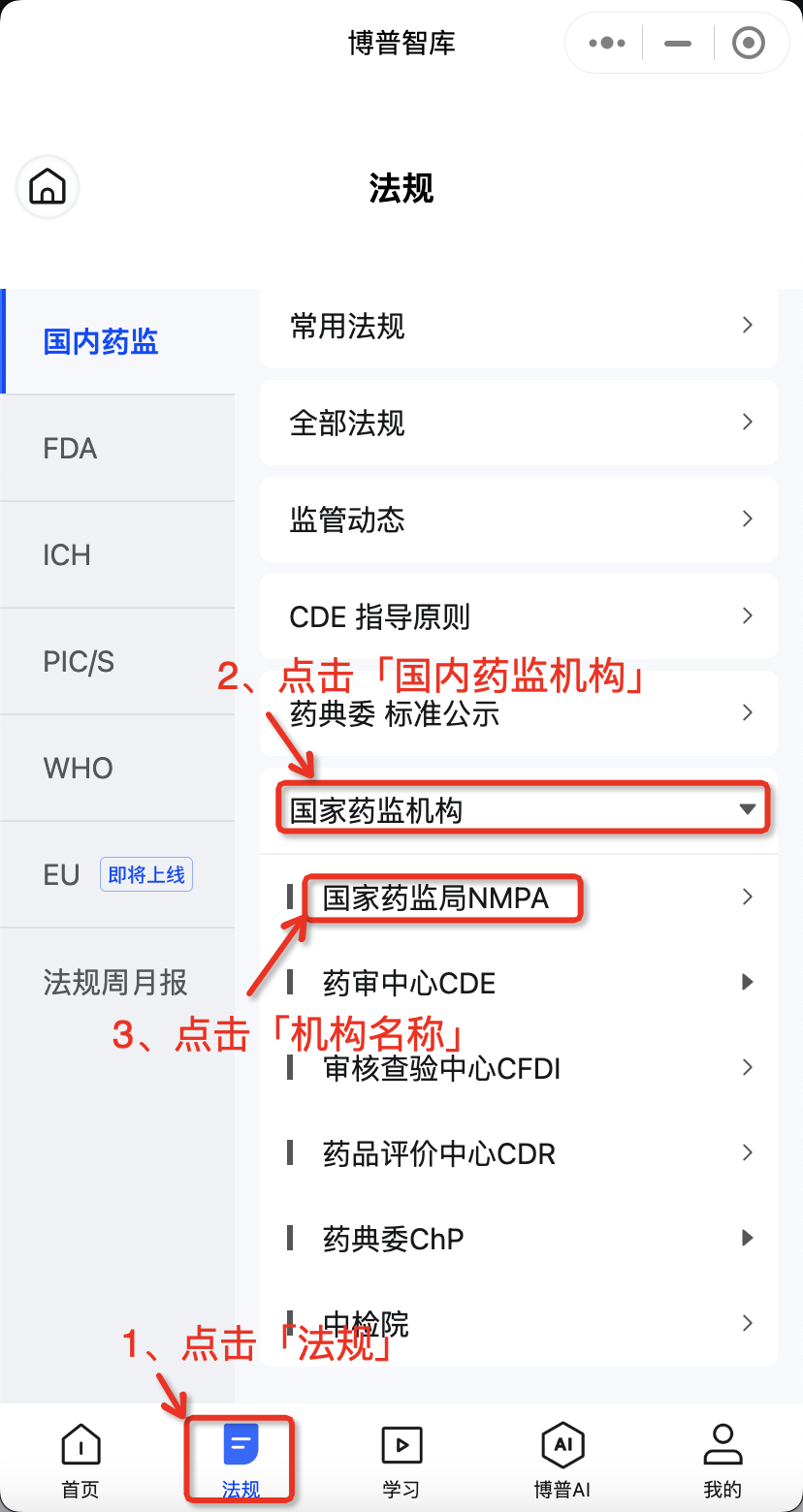Open 药品评价中心CDR
The width and height of the screenshot is (803, 1512).
(x=519, y=1153)
